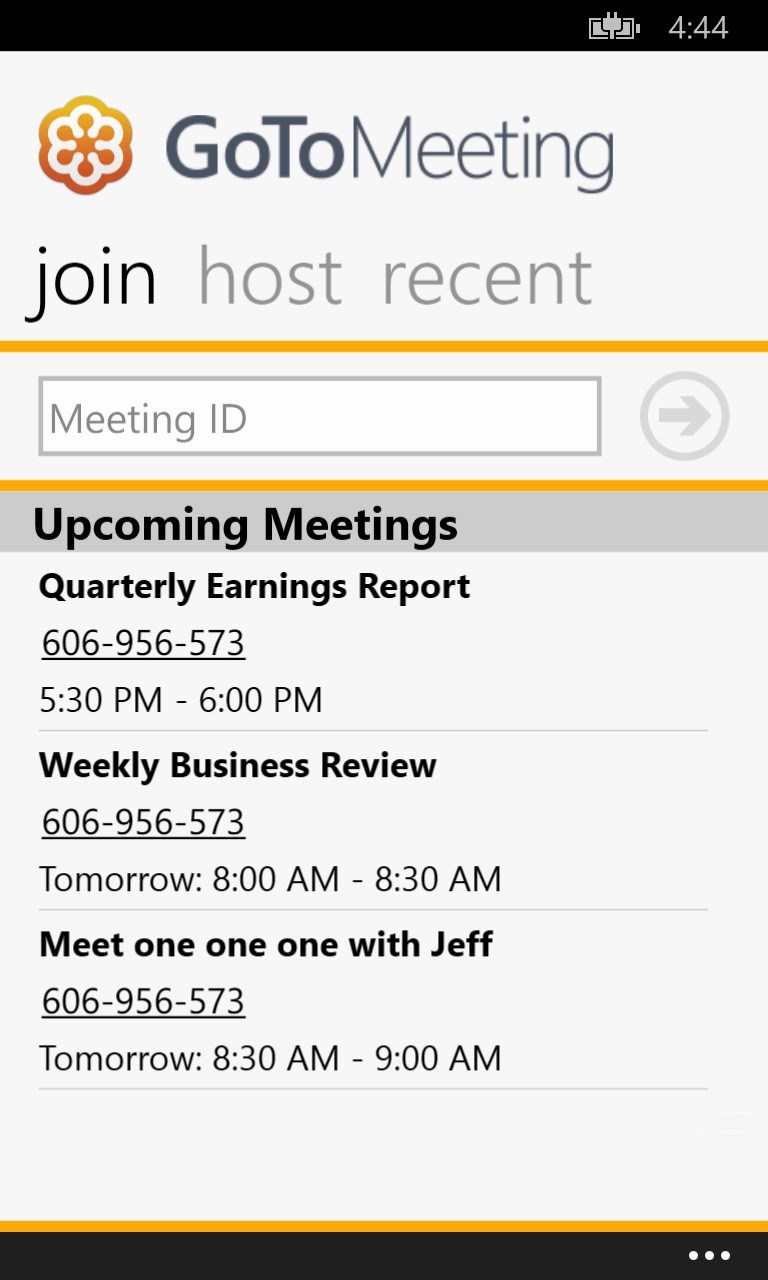Open the Weekly Business Review meeting link
The image size is (768, 1280).
click(x=143, y=822)
